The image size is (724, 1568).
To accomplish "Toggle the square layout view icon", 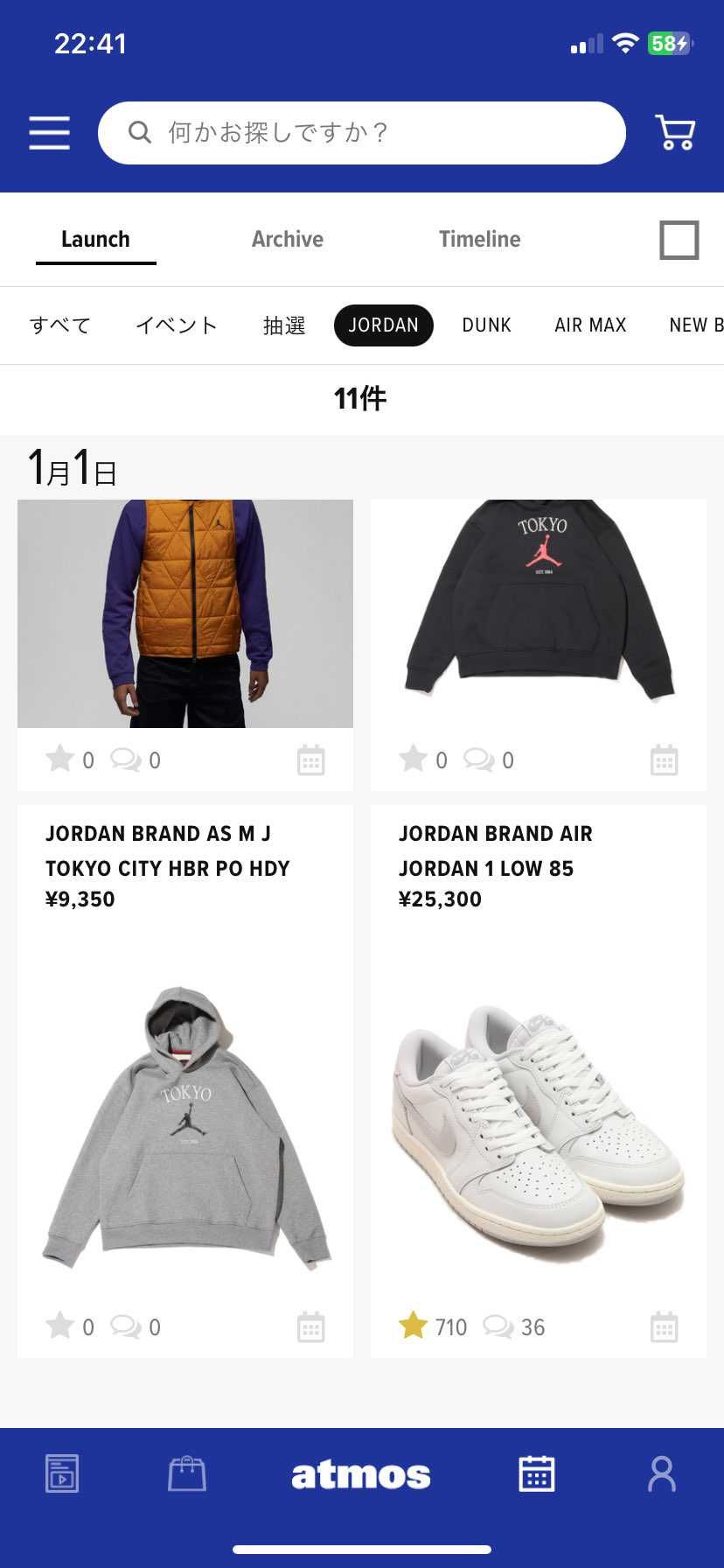I will point(679,240).
